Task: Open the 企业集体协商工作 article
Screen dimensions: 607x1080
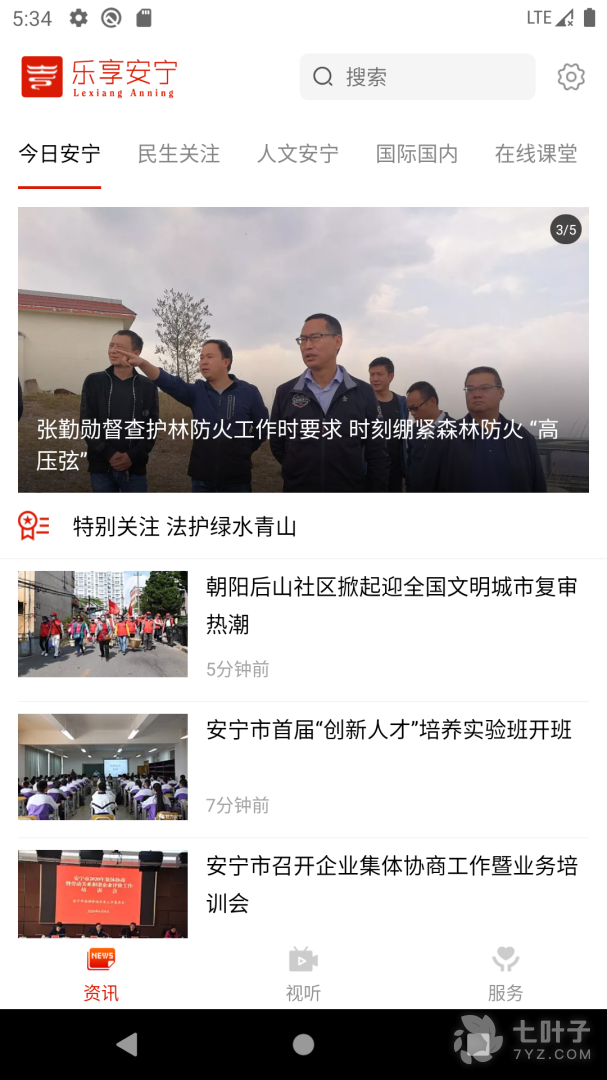Action: point(390,884)
